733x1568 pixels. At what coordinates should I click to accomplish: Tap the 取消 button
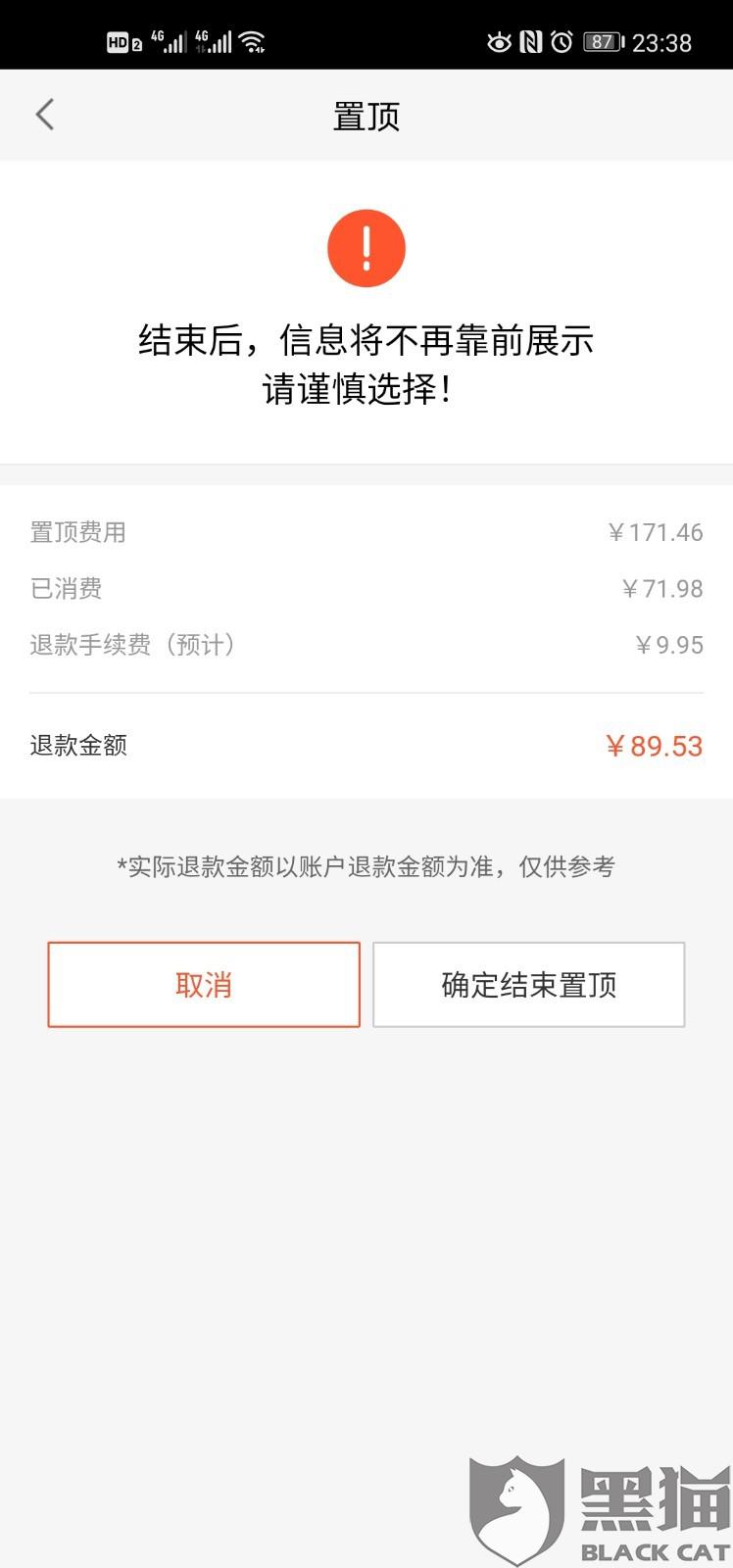point(204,985)
